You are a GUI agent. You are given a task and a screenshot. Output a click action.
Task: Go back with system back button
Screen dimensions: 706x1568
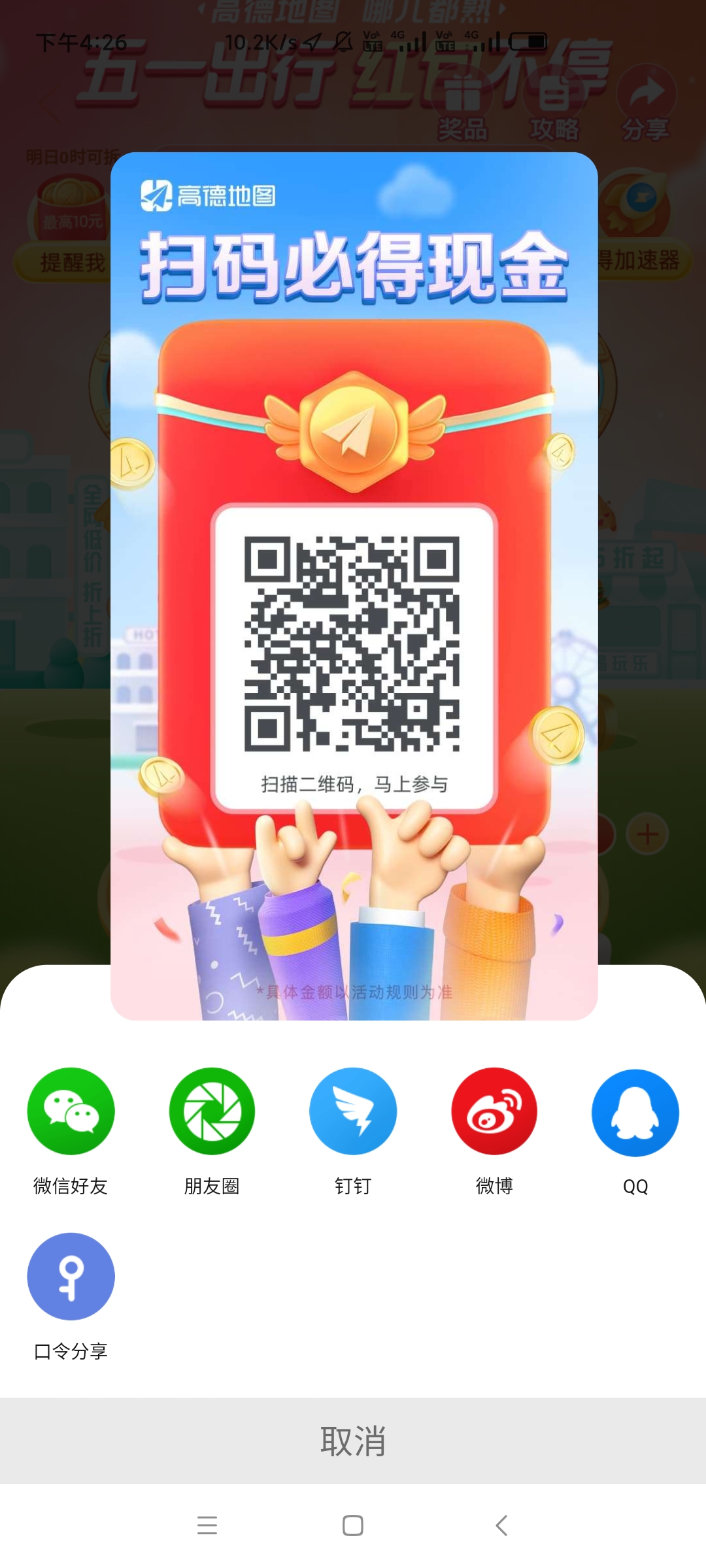(501, 1526)
